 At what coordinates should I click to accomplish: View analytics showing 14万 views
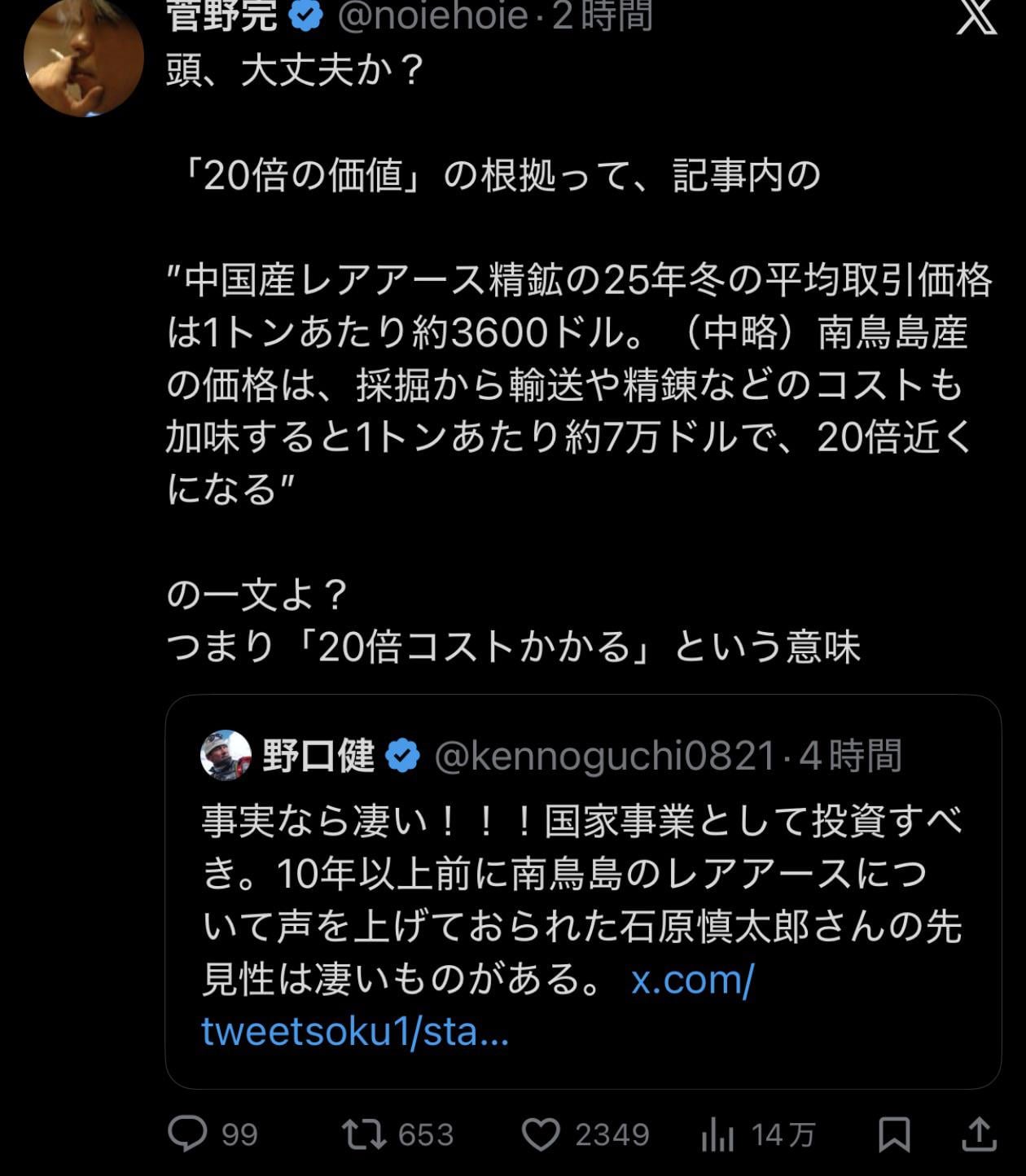[717, 1134]
